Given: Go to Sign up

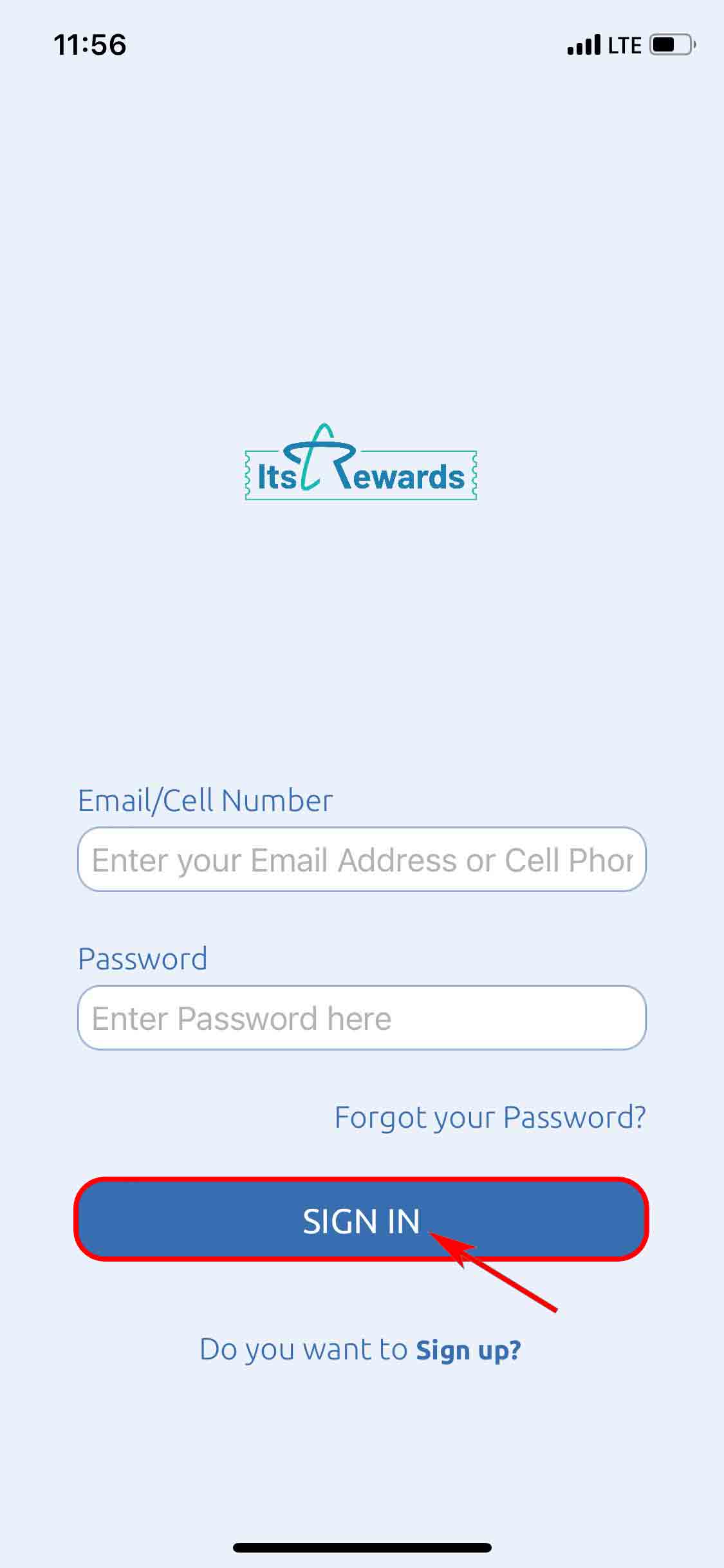Looking at the screenshot, I should (469, 1350).
